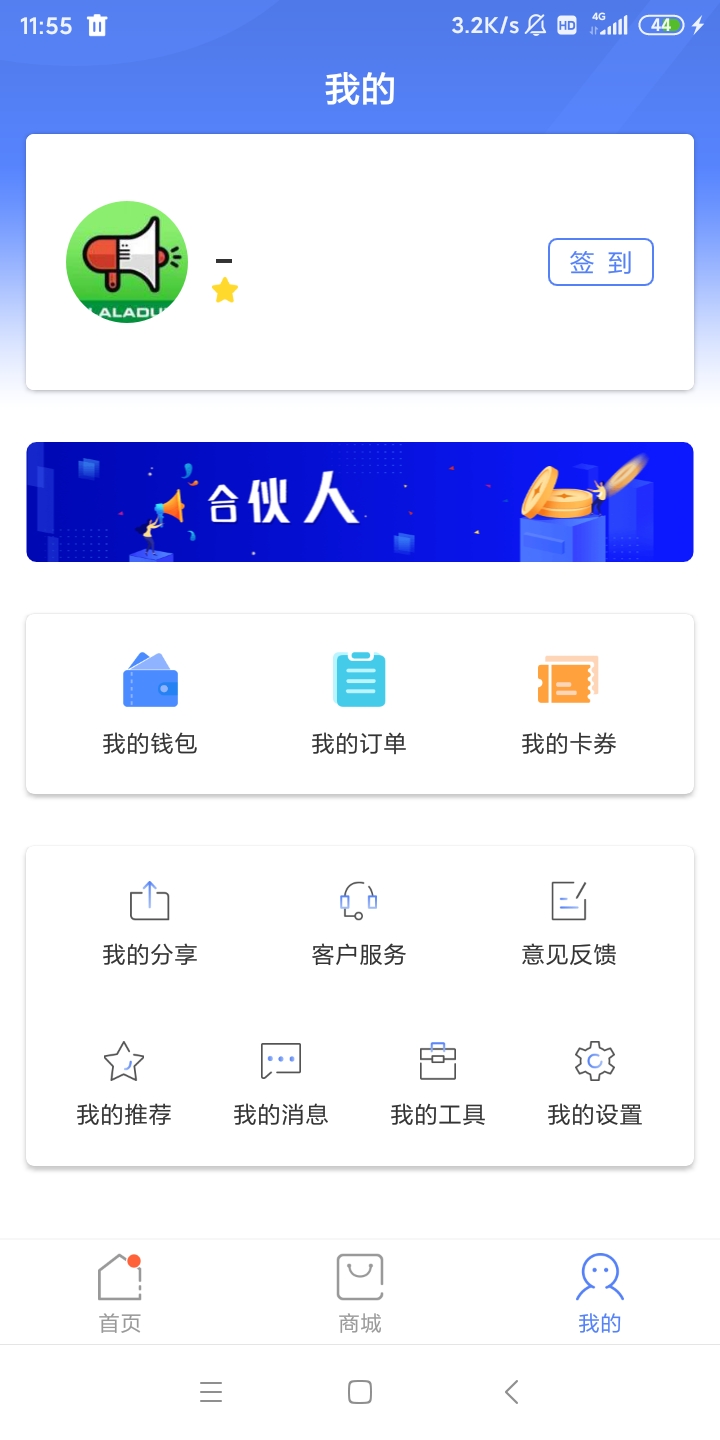Open the profile avatar

[x=127, y=262]
